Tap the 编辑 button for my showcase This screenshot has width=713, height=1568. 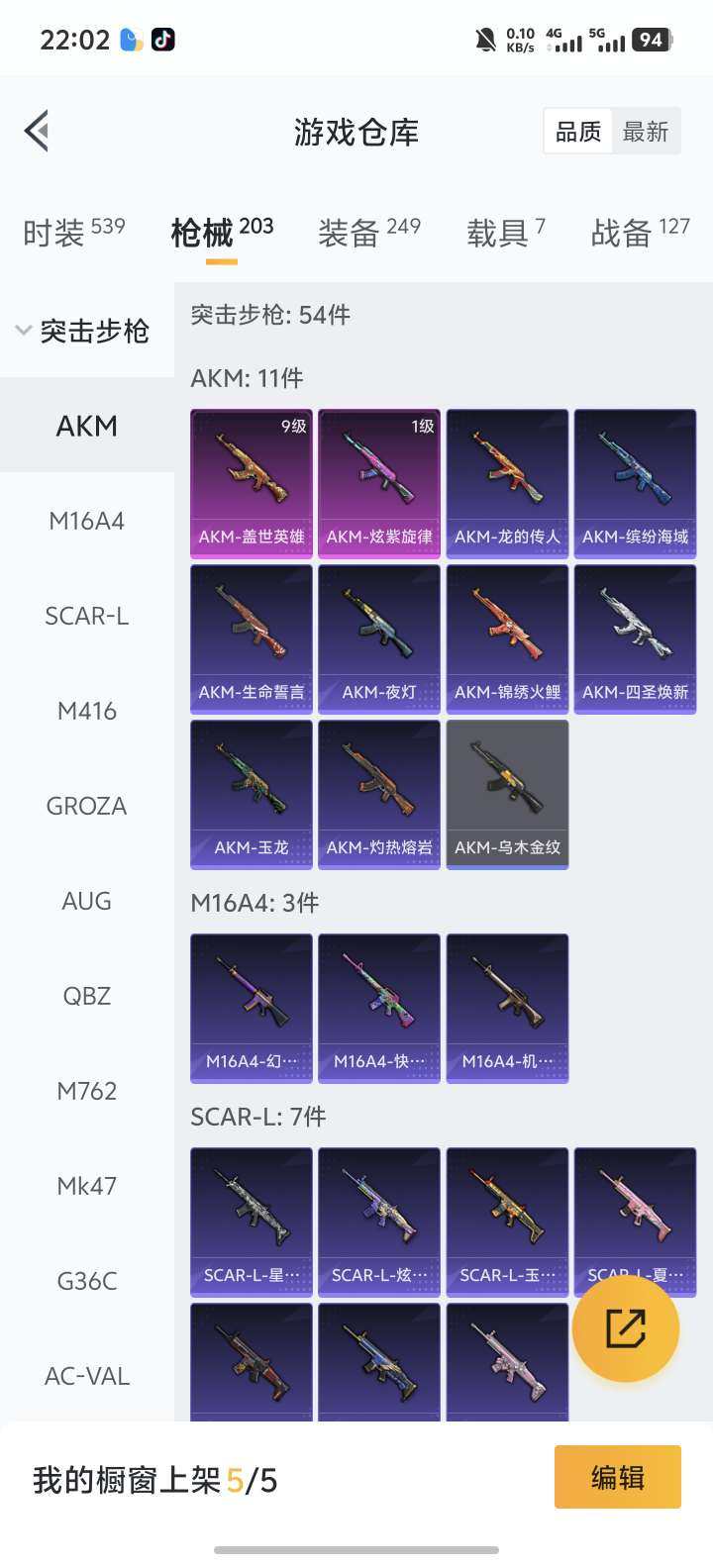(617, 1477)
